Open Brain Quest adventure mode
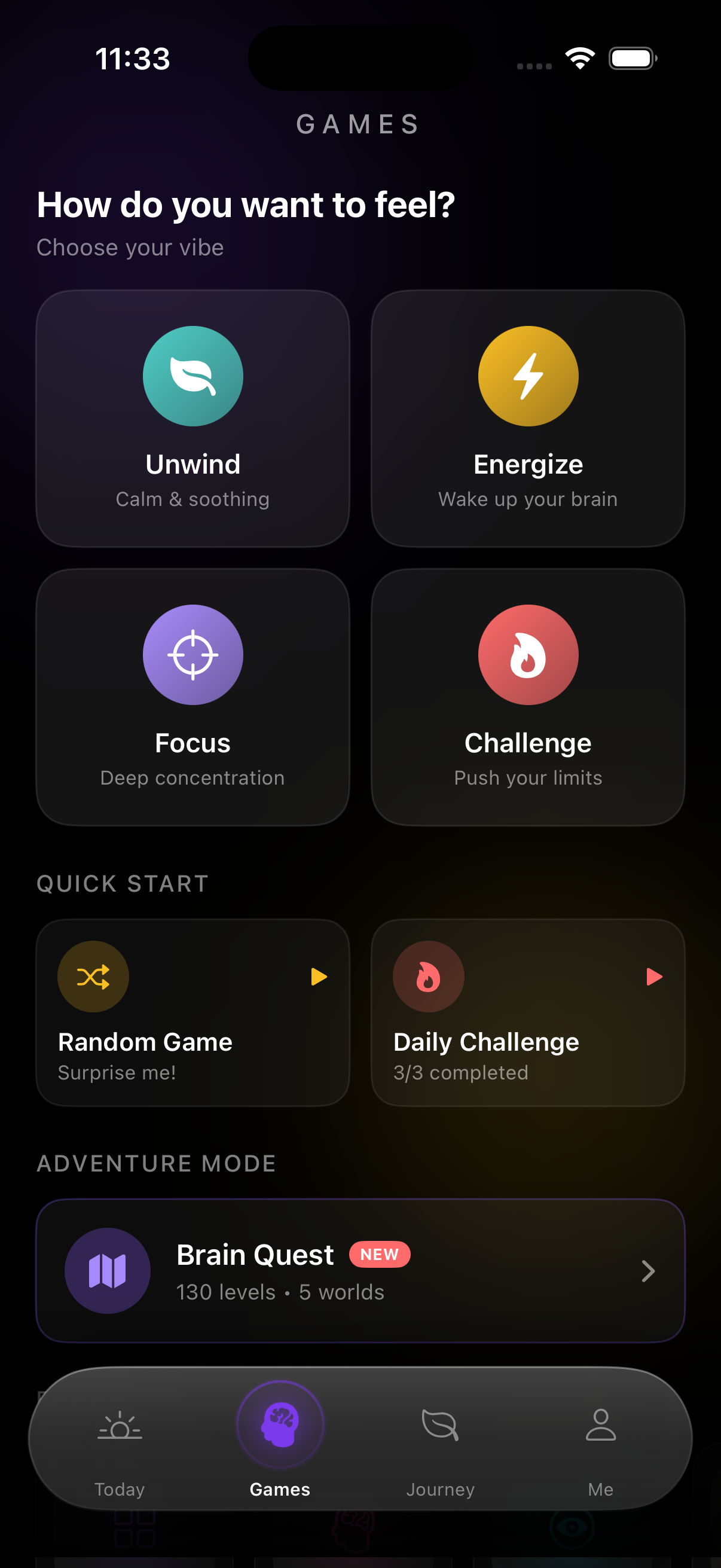 (x=360, y=1270)
